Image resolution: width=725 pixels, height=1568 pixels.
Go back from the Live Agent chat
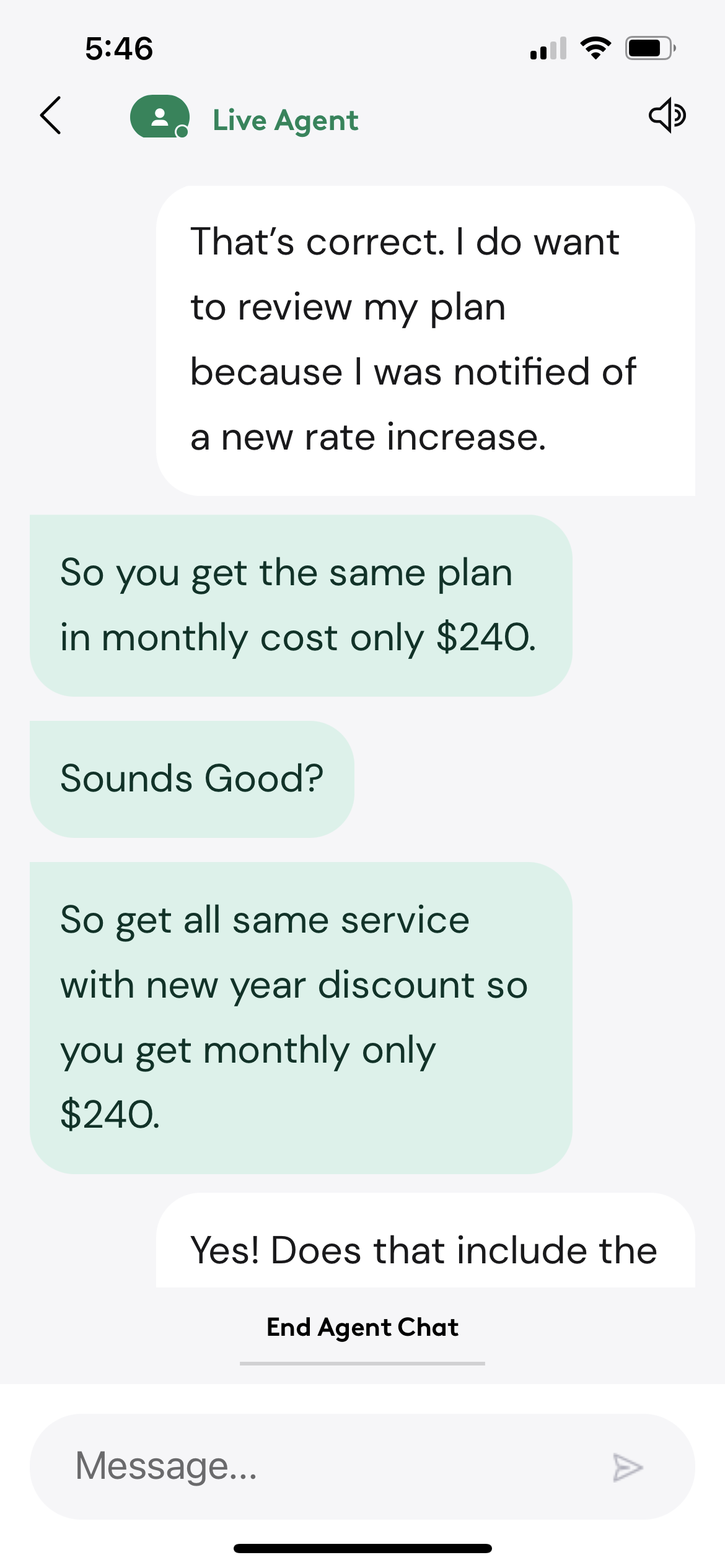pyautogui.click(x=51, y=116)
